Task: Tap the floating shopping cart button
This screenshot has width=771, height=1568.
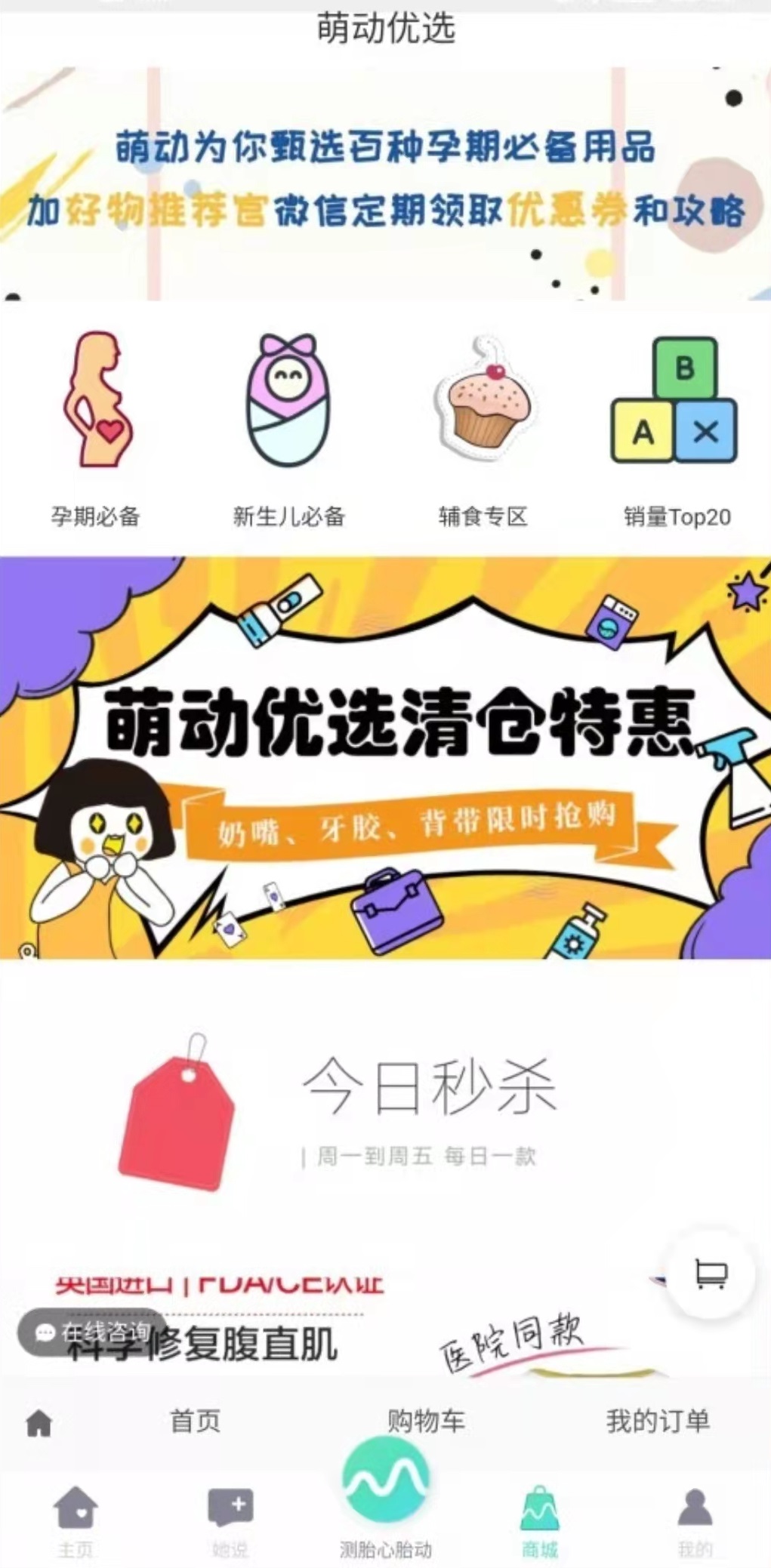Action: pos(710,1274)
